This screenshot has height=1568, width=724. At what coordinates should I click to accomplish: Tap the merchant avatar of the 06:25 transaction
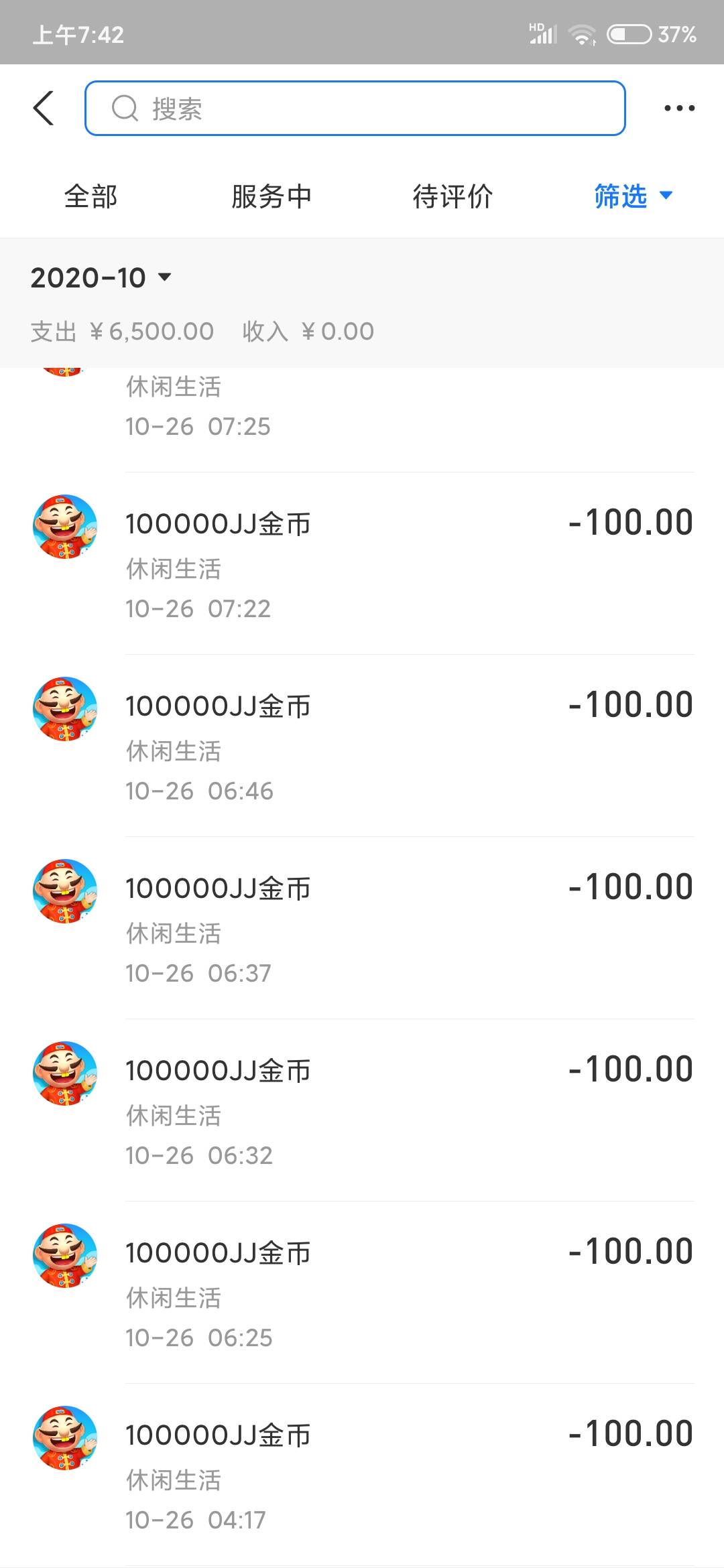(x=64, y=1257)
